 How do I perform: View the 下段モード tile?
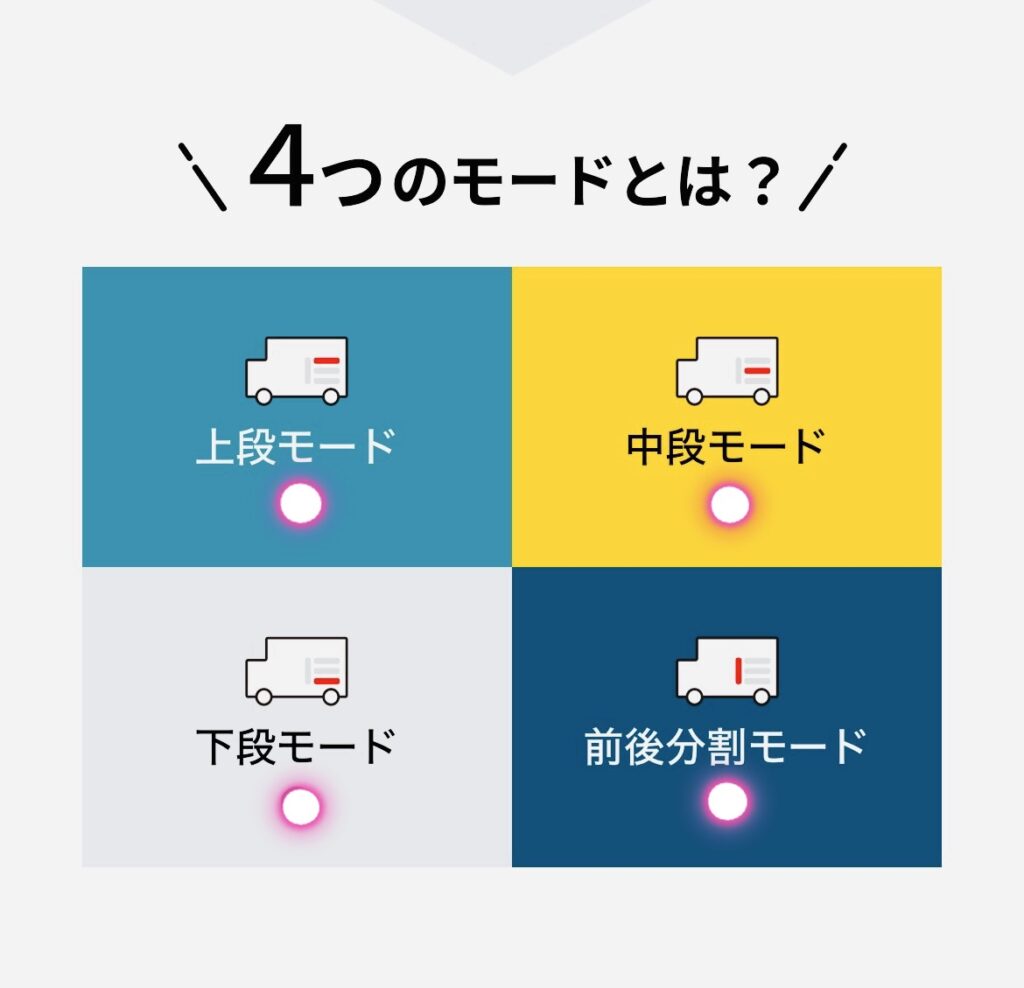pyautogui.click(x=297, y=717)
